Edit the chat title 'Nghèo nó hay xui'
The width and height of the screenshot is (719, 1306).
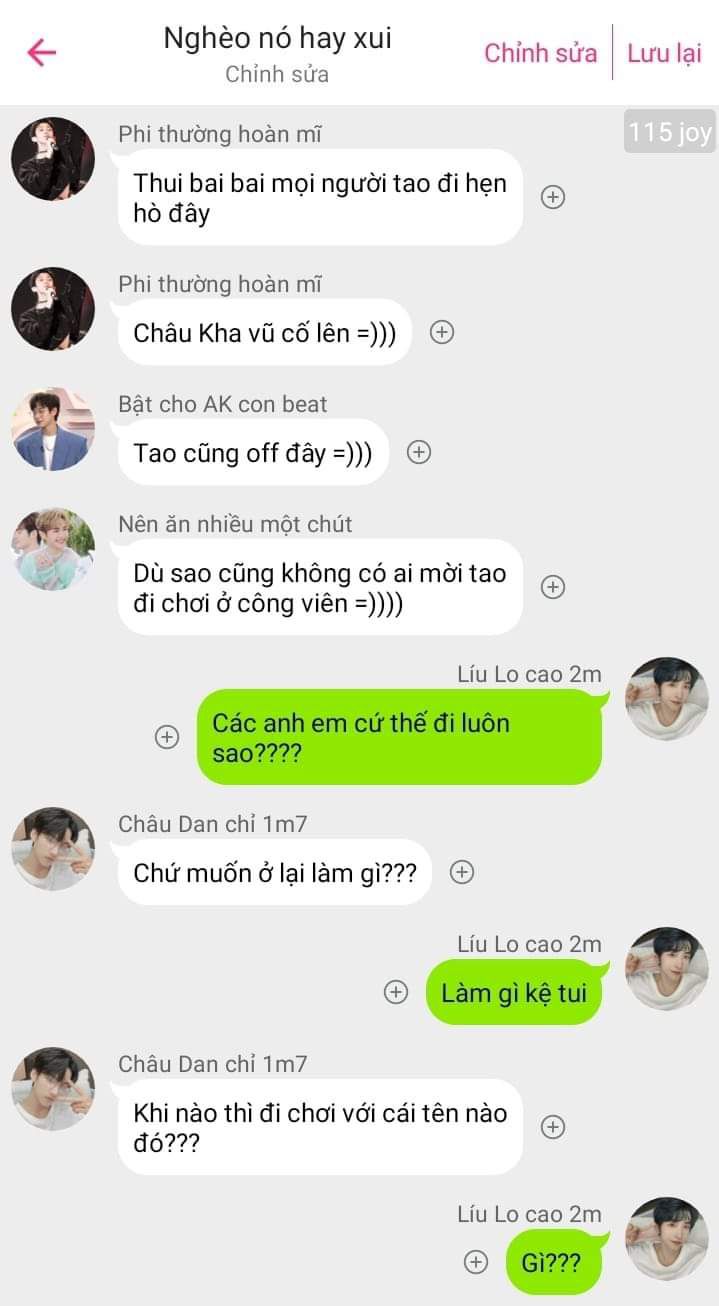[x=277, y=39]
